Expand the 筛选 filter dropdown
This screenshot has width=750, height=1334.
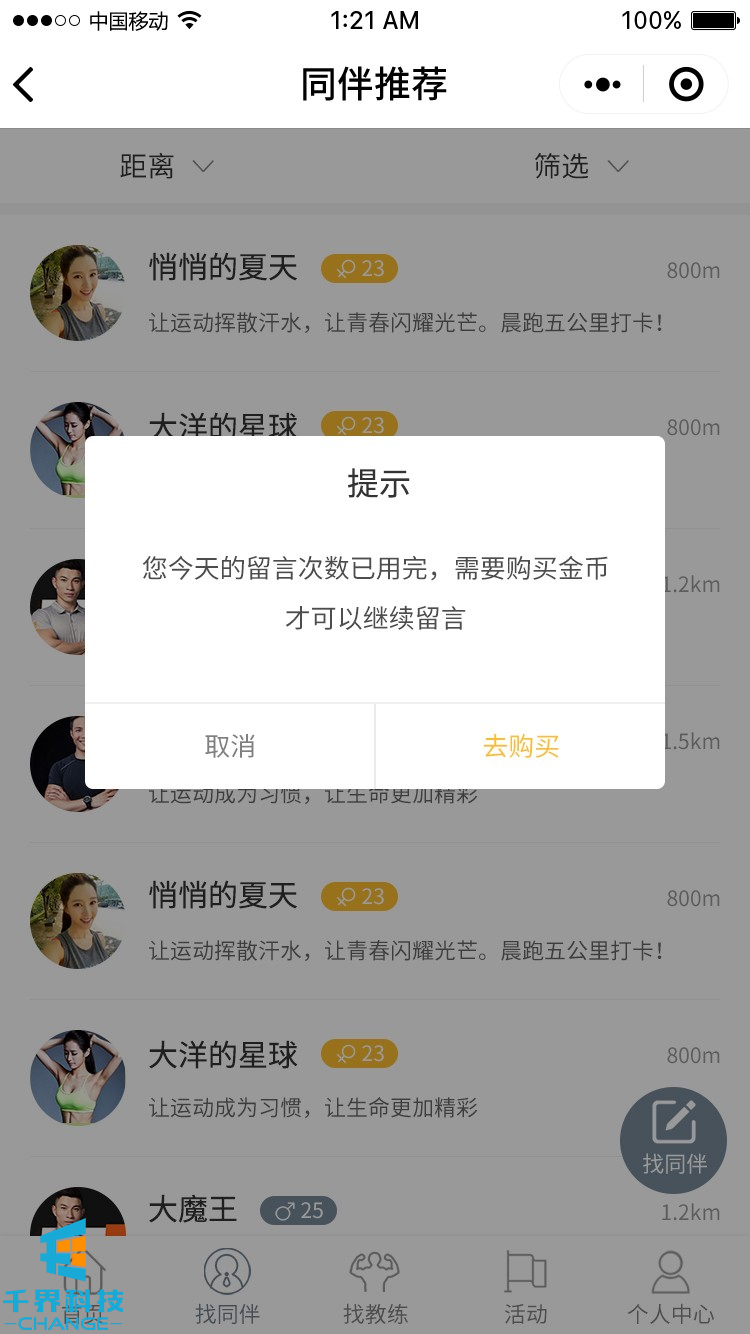click(580, 166)
